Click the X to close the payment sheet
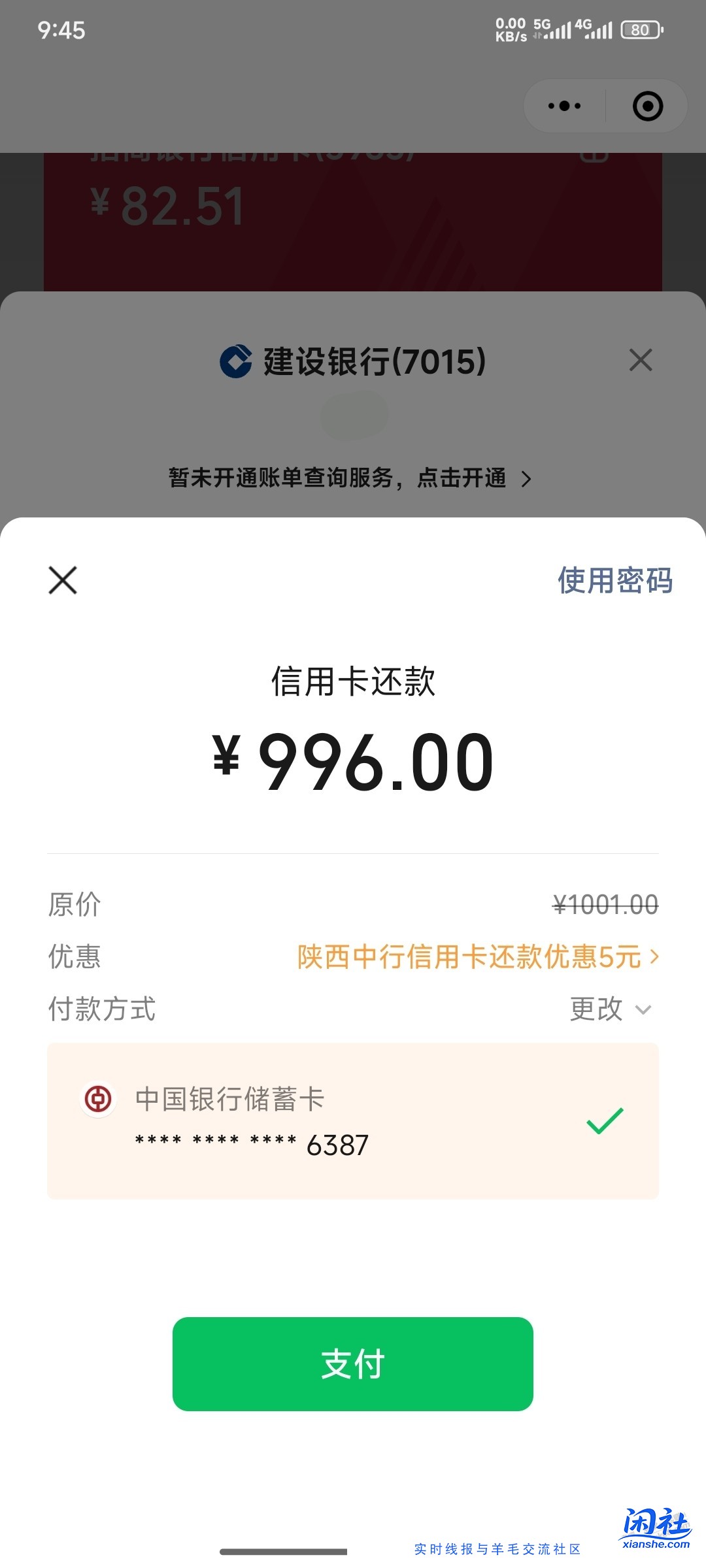 (62, 580)
